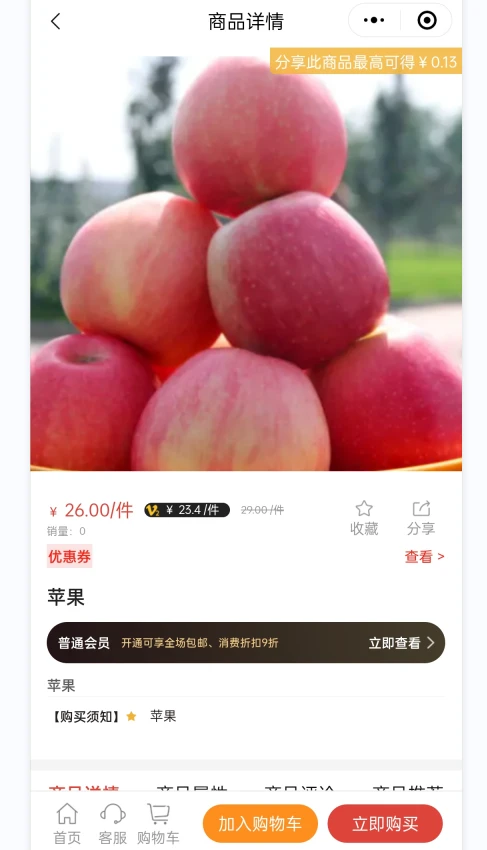The width and height of the screenshot is (487, 850).
Task: View available coupons via 查看
Action: click(x=424, y=557)
